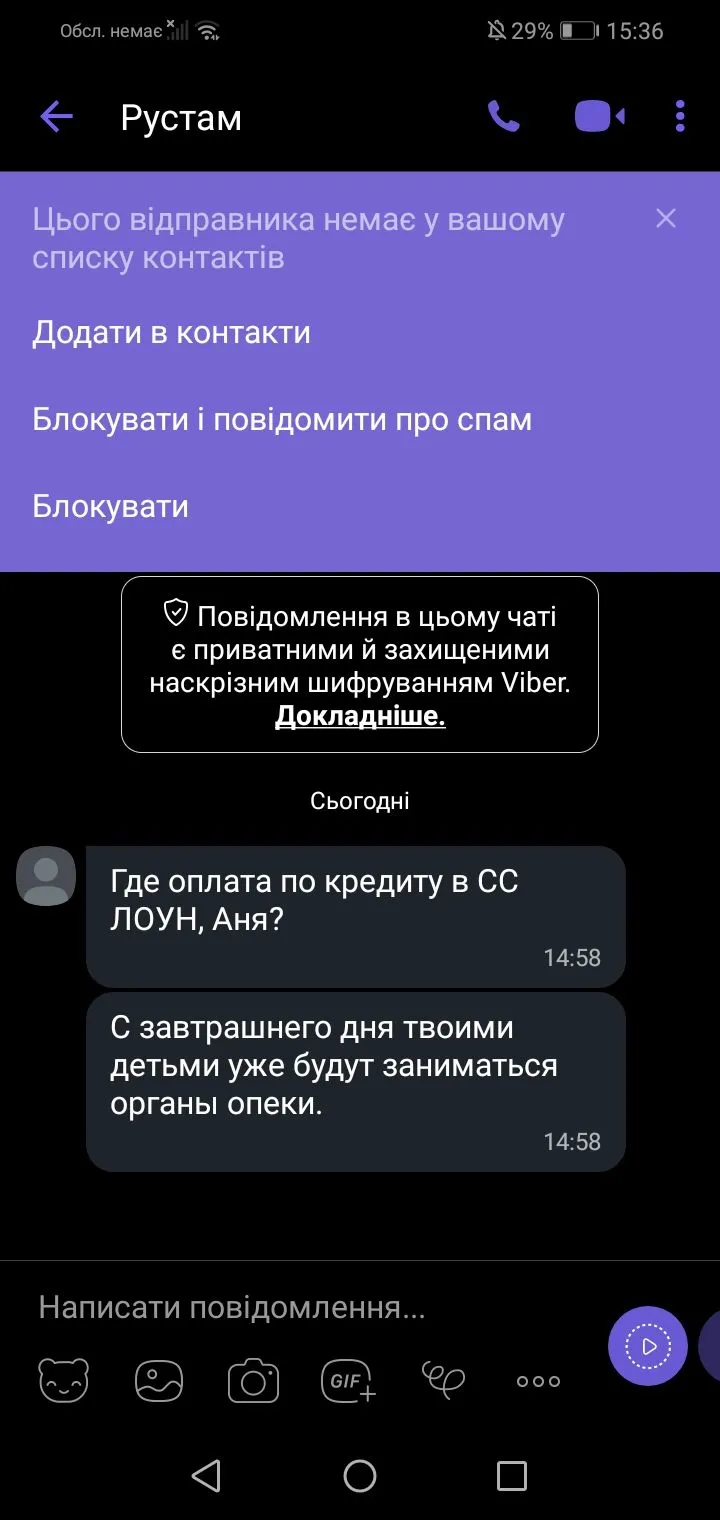The height and width of the screenshot is (1520, 720).
Task: Dismiss the unknown sender banner
Action: tap(666, 218)
